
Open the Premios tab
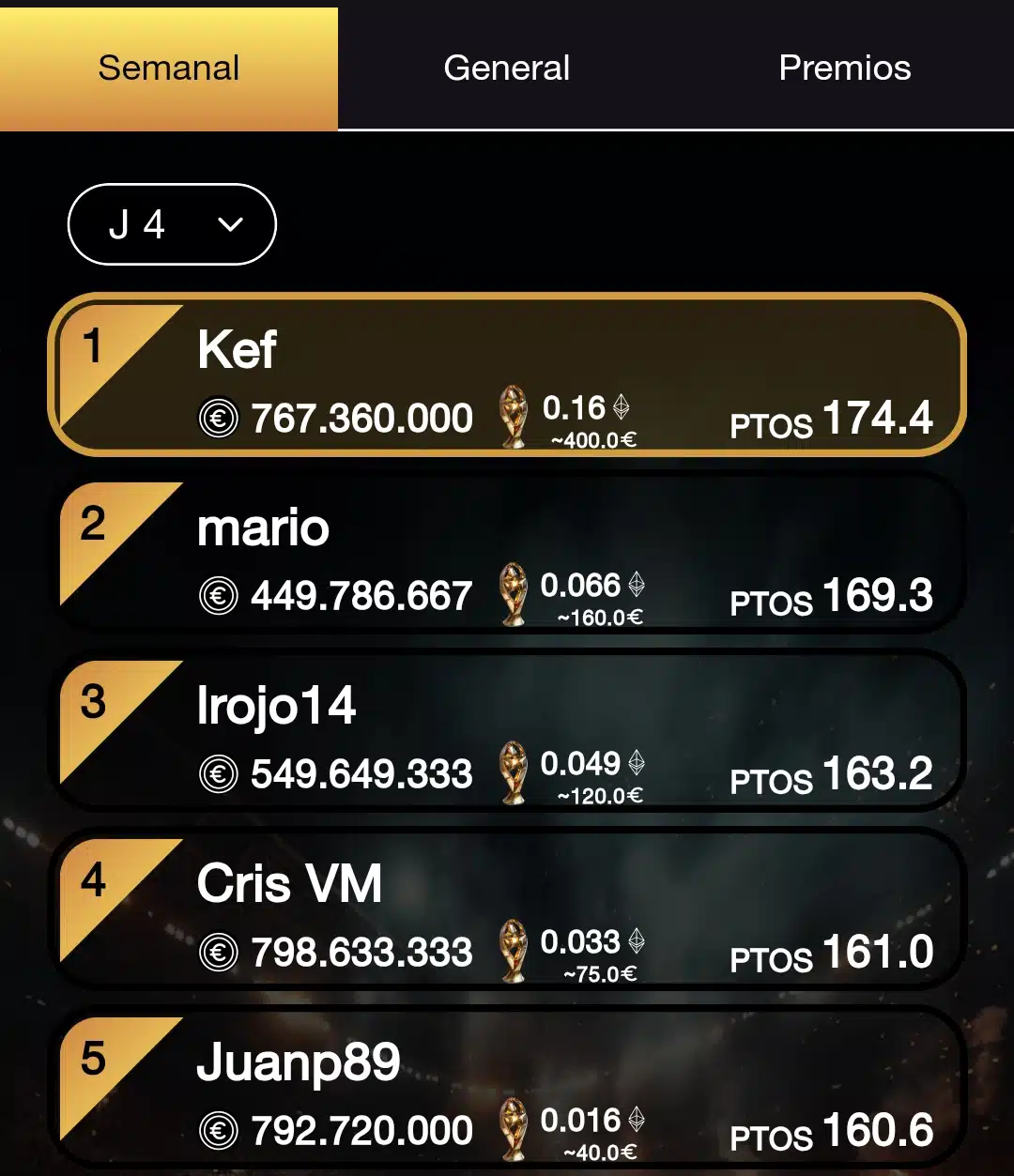(x=845, y=68)
